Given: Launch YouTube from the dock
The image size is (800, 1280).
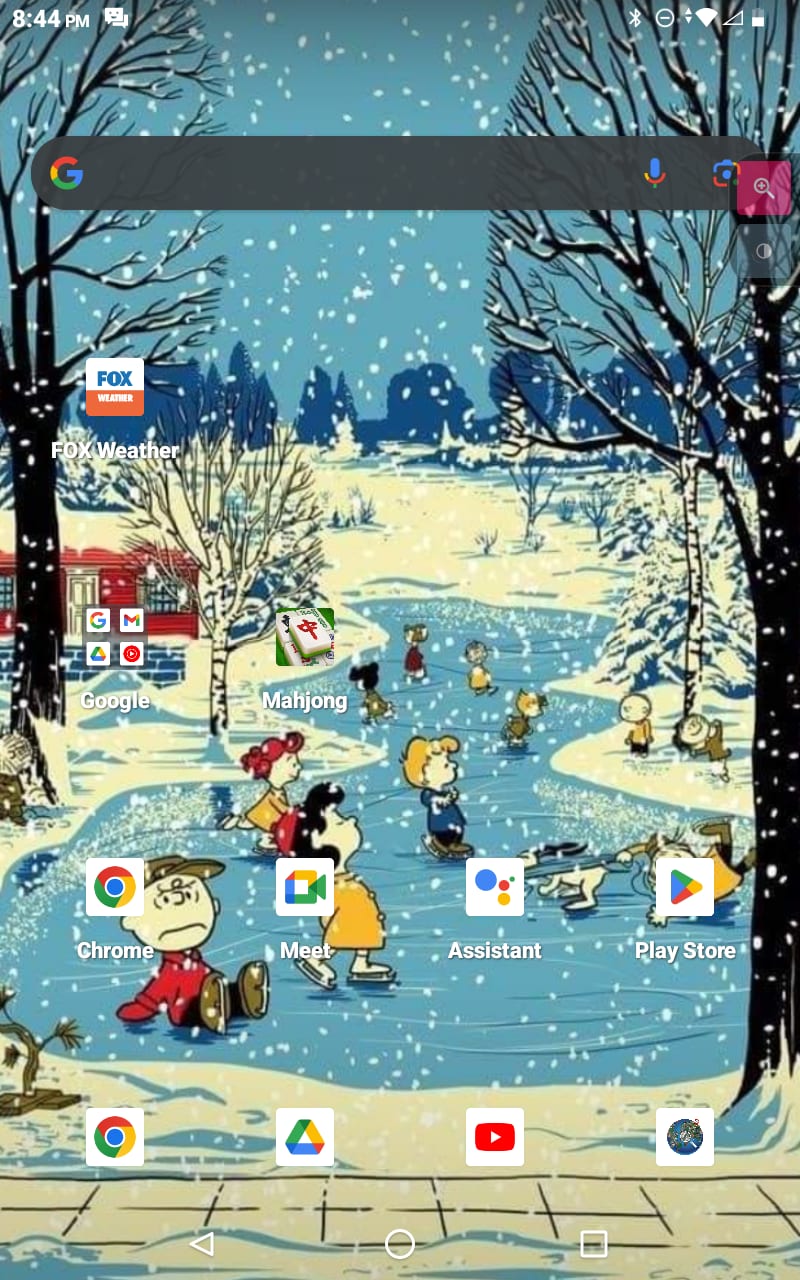Looking at the screenshot, I should pyautogui.click(x=495, y=1137).
